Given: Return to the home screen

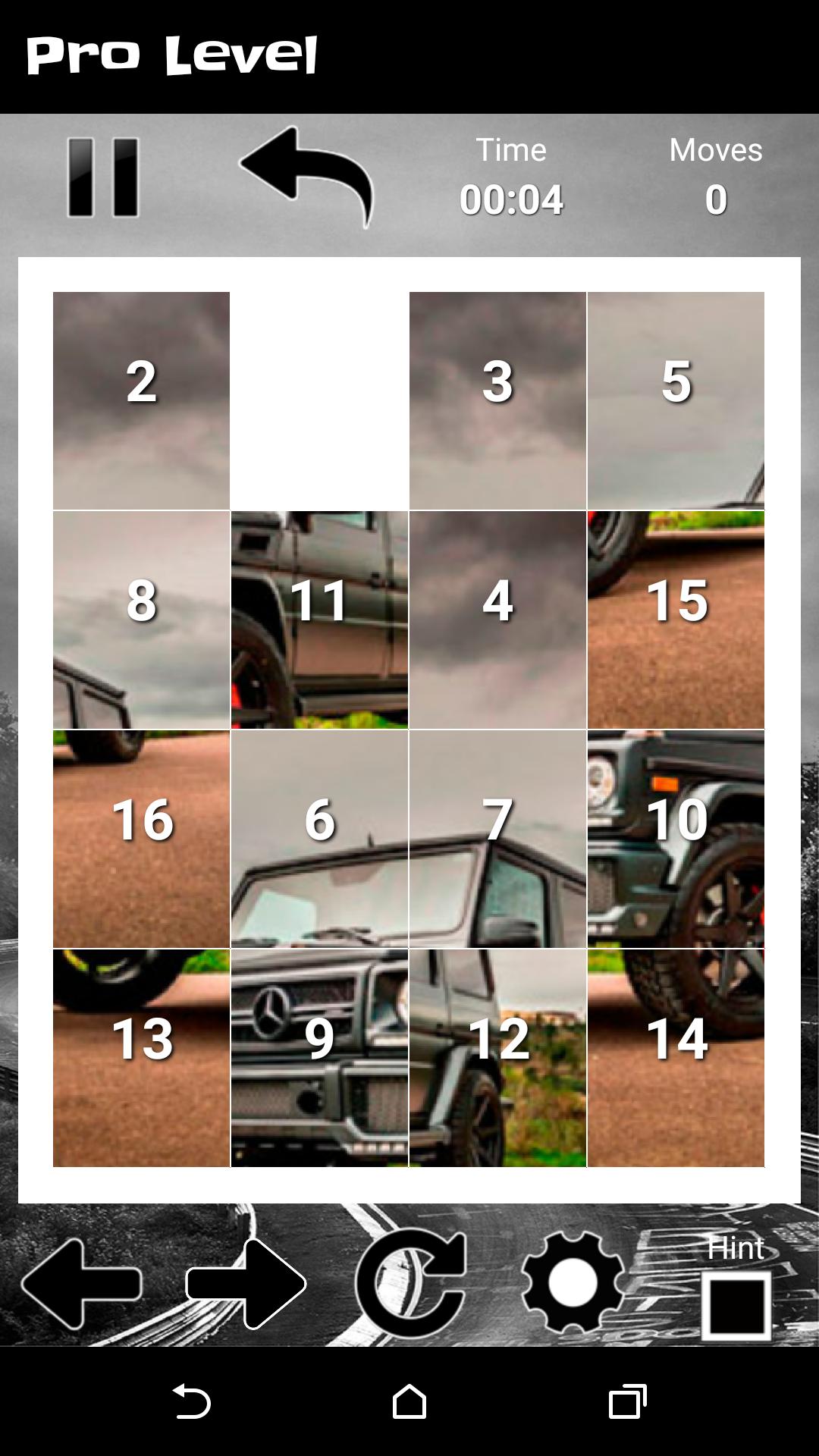Looking at the screenshot, I should pyautogui.click(x=409, y=1401).
